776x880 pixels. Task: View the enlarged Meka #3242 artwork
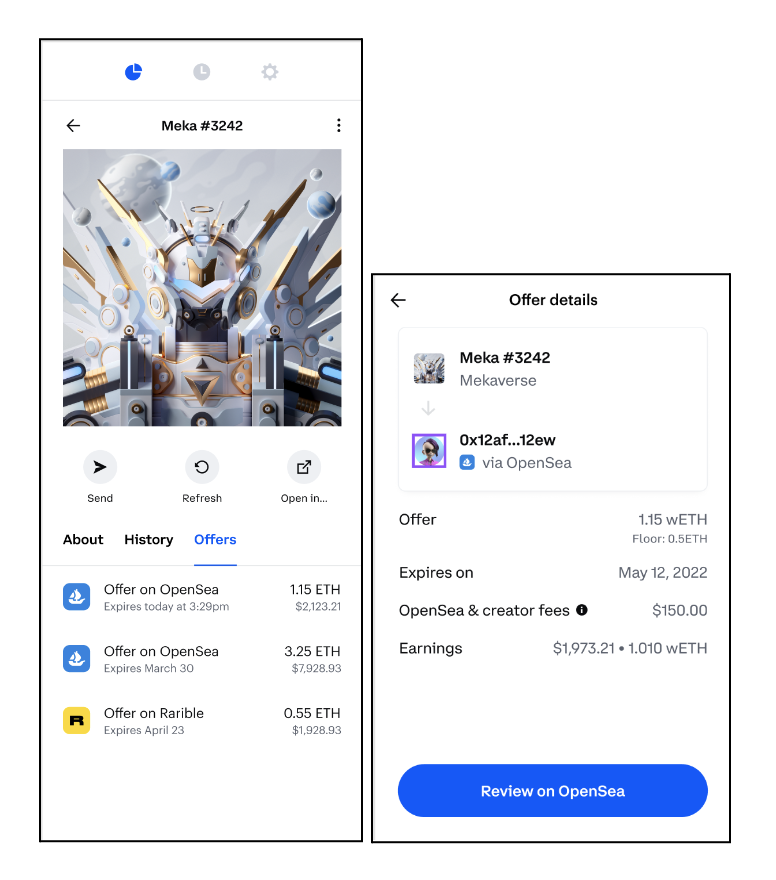pyautogui.click(x=202, y=288)
